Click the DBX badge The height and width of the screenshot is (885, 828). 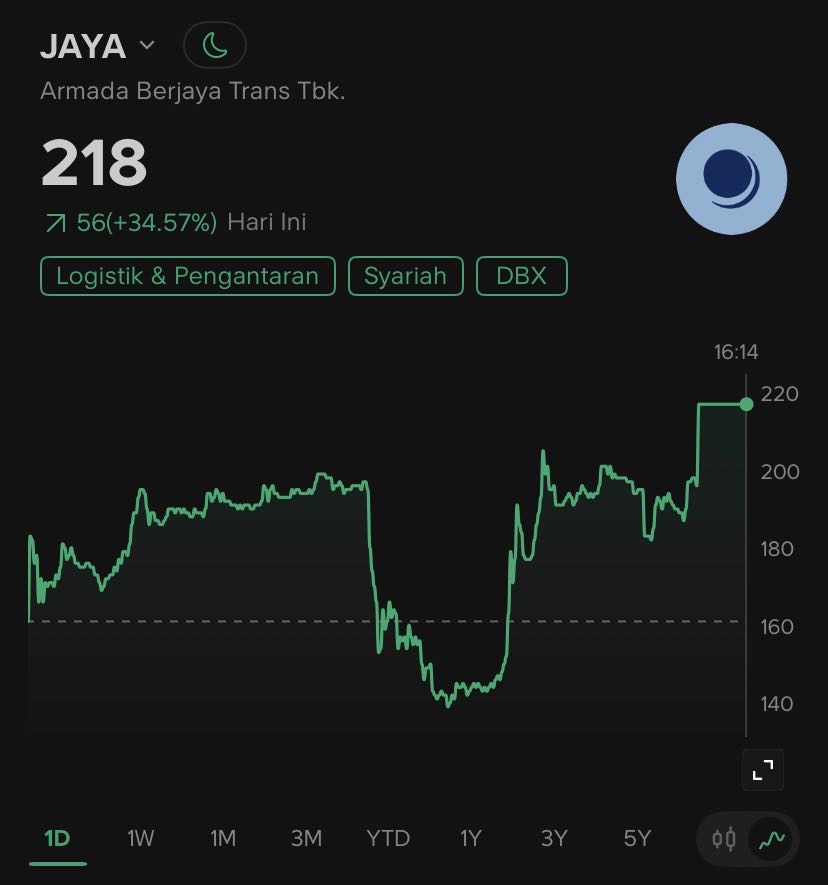[521, 276]
